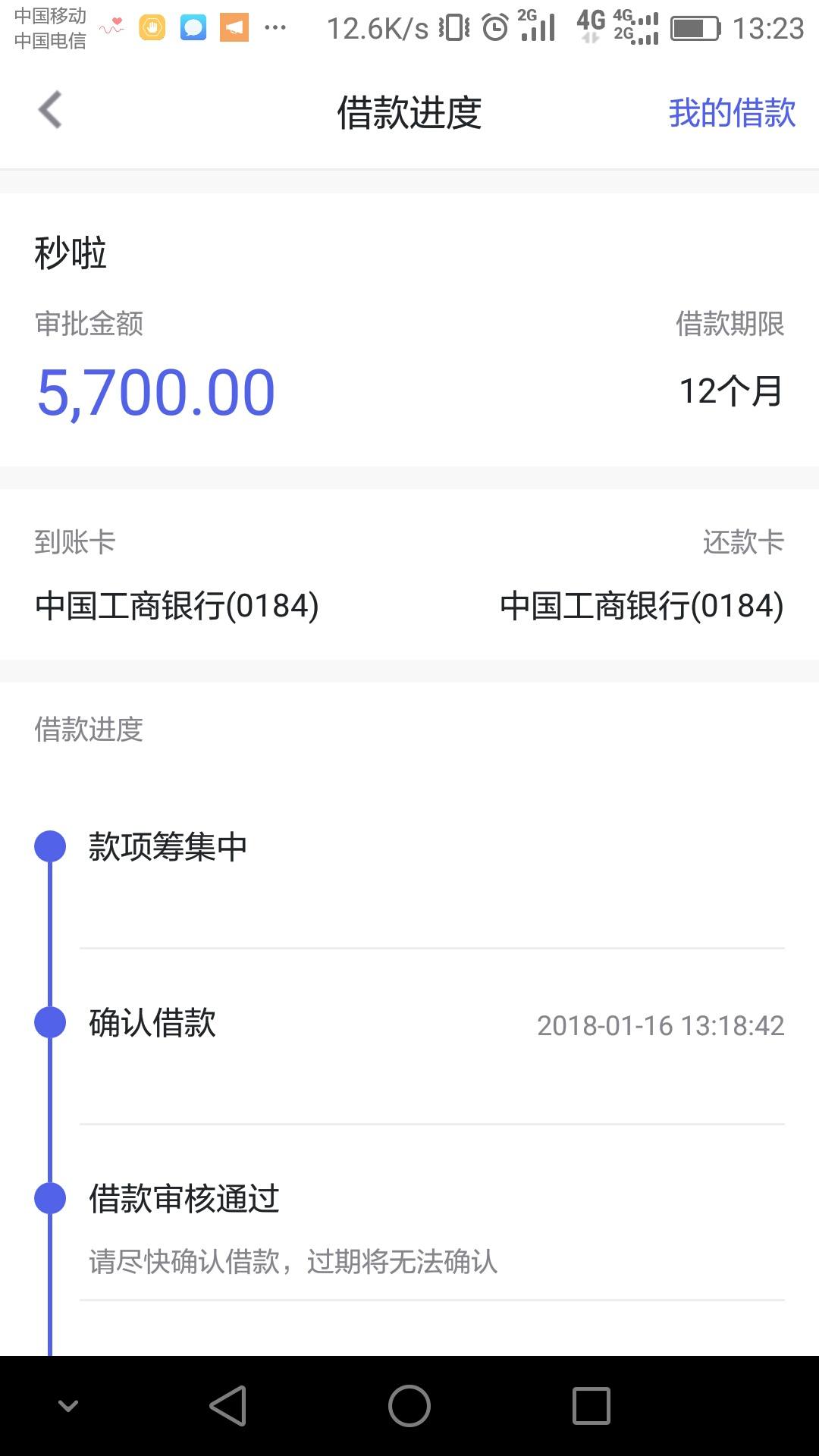Go back using the header arrow
The width and height of the screenshot is (819, 1456).
[50, 111]
